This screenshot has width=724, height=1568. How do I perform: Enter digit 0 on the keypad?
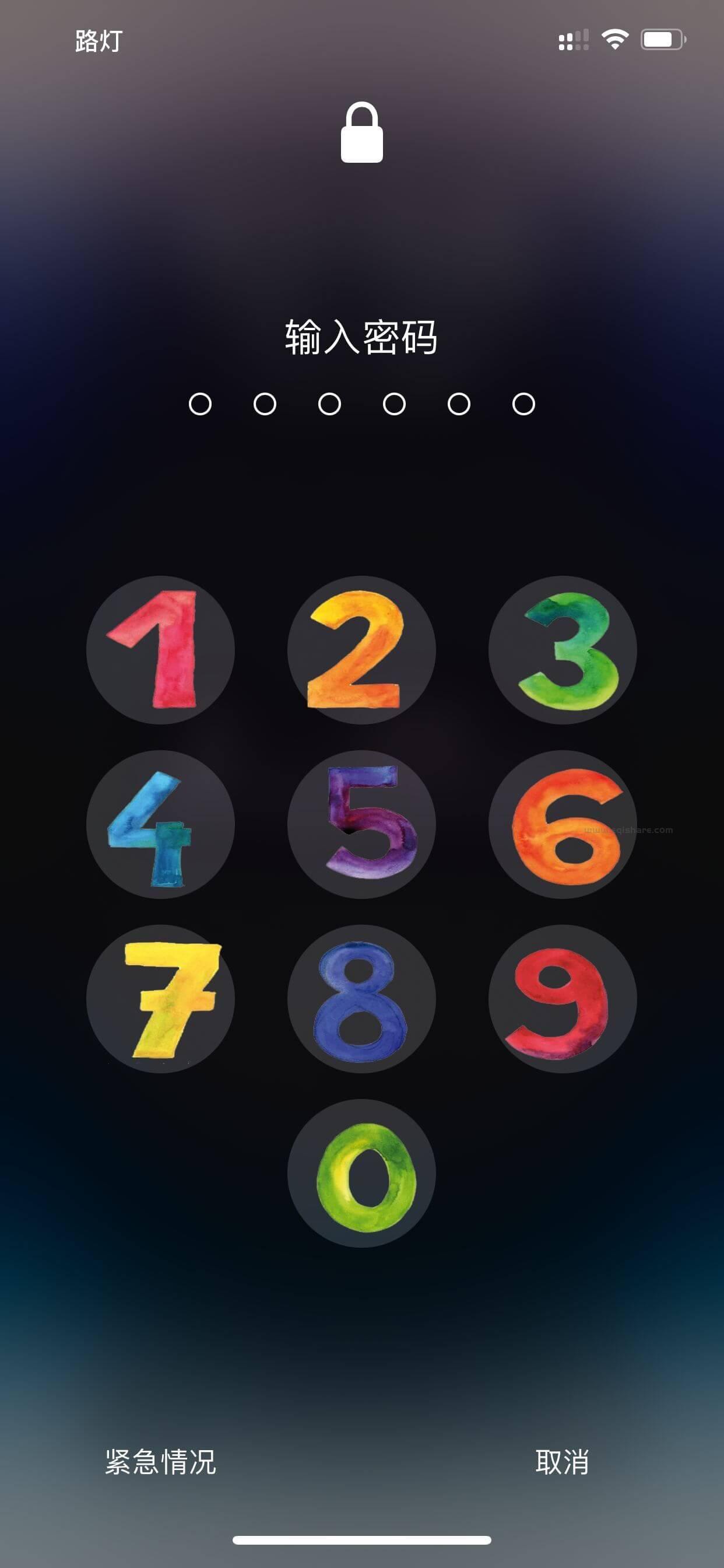pos(361,1173)
